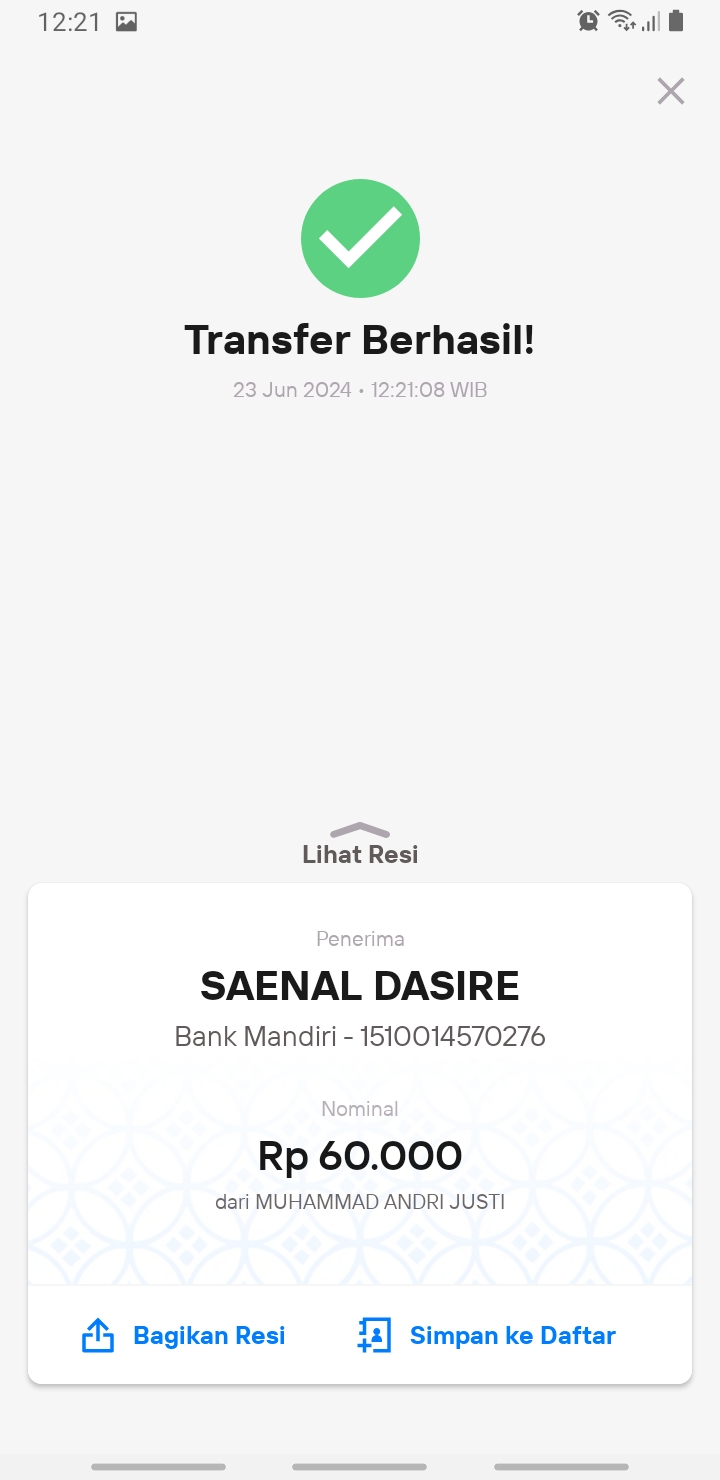Expand Lihat Resi to view receipt

(x=360, y=845)
